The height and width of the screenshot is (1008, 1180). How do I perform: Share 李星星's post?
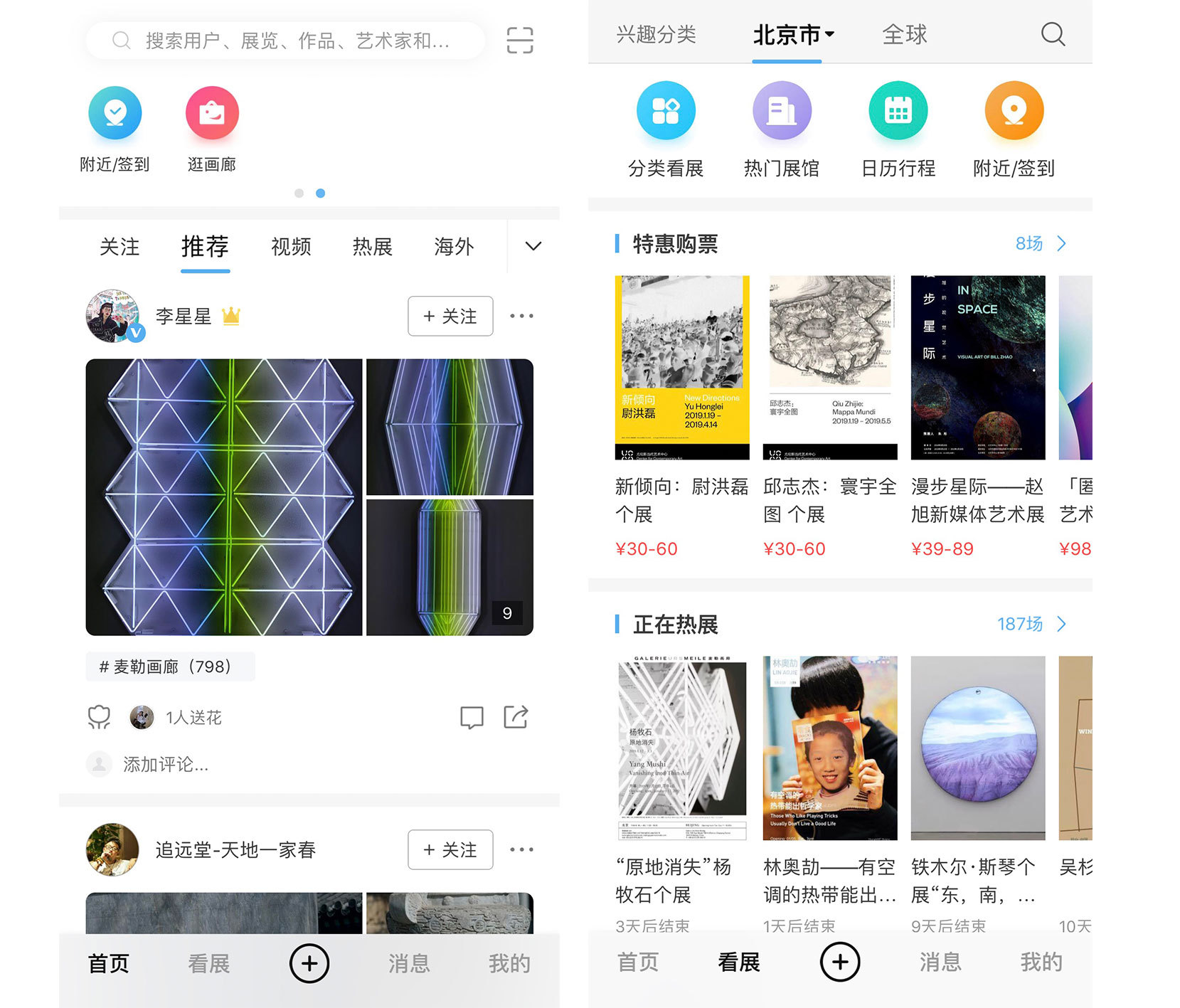516,717
